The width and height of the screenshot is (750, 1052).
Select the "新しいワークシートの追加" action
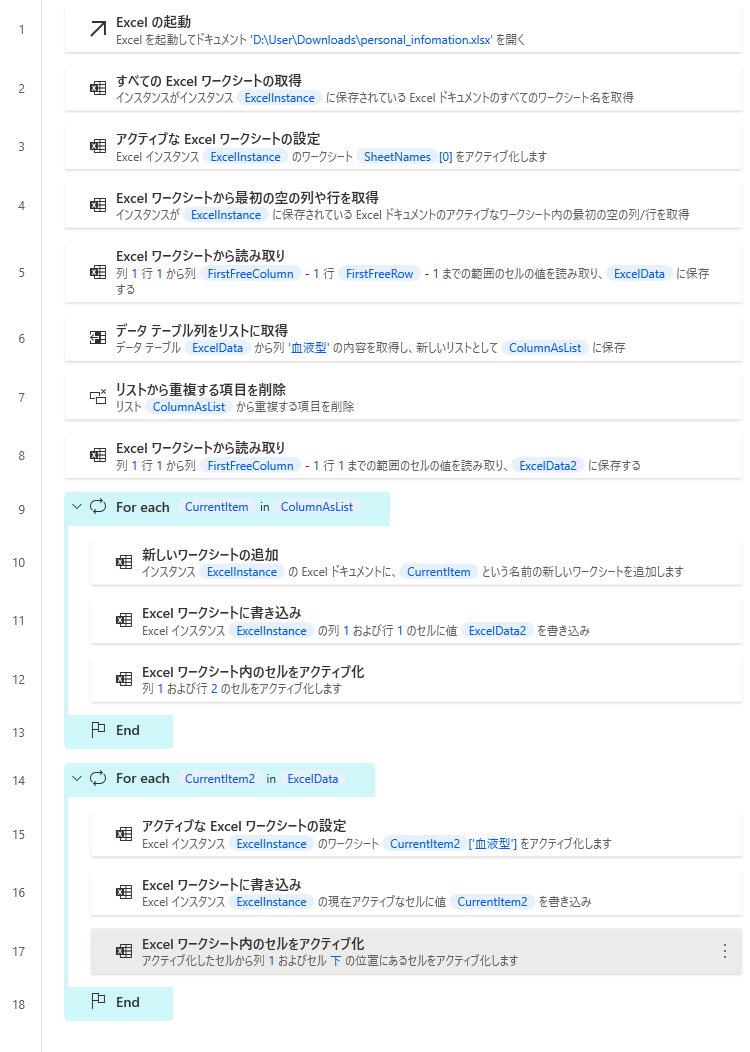click(415, 562)
